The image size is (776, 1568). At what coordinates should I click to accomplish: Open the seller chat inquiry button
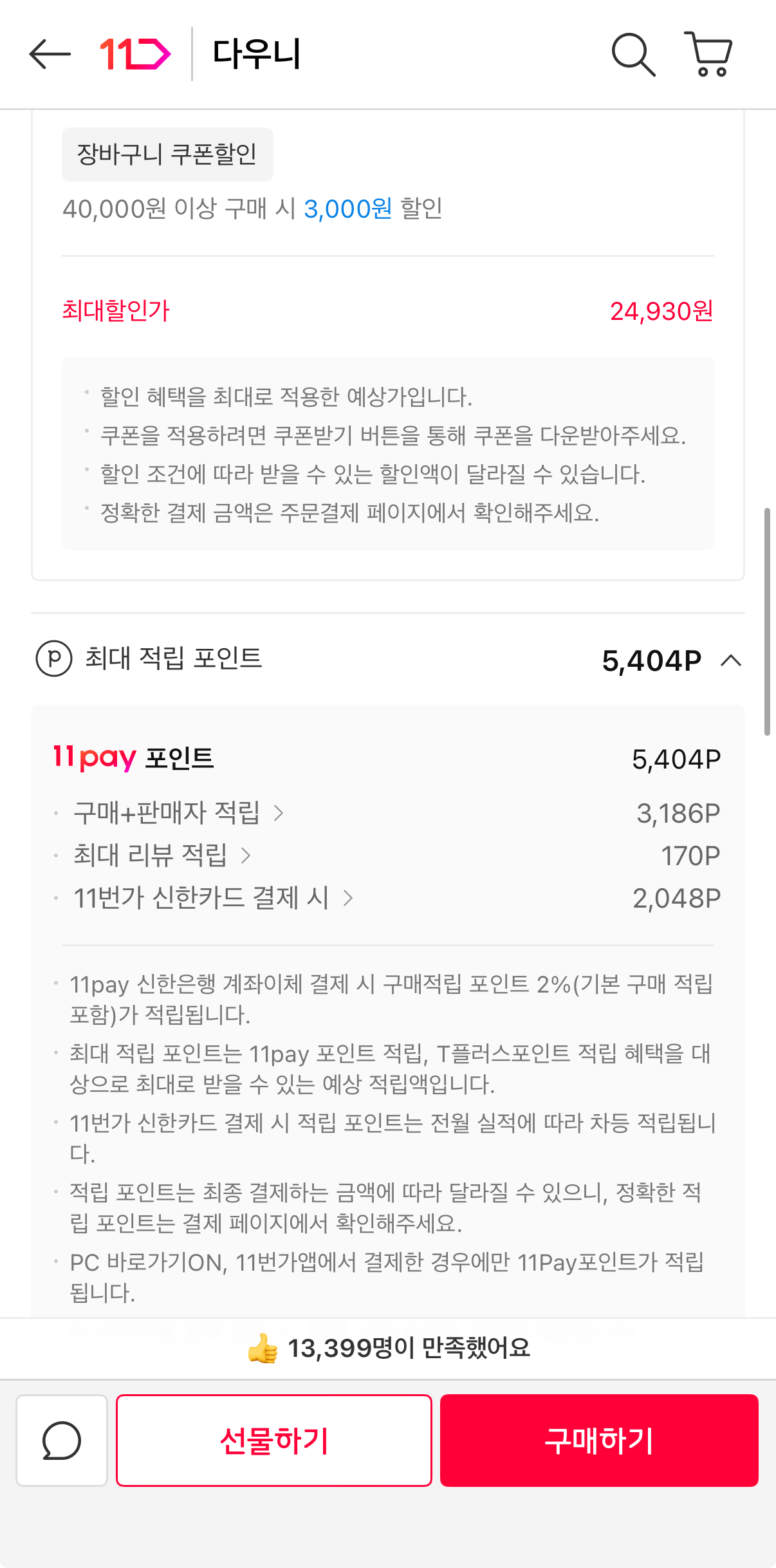point(62,1441)
